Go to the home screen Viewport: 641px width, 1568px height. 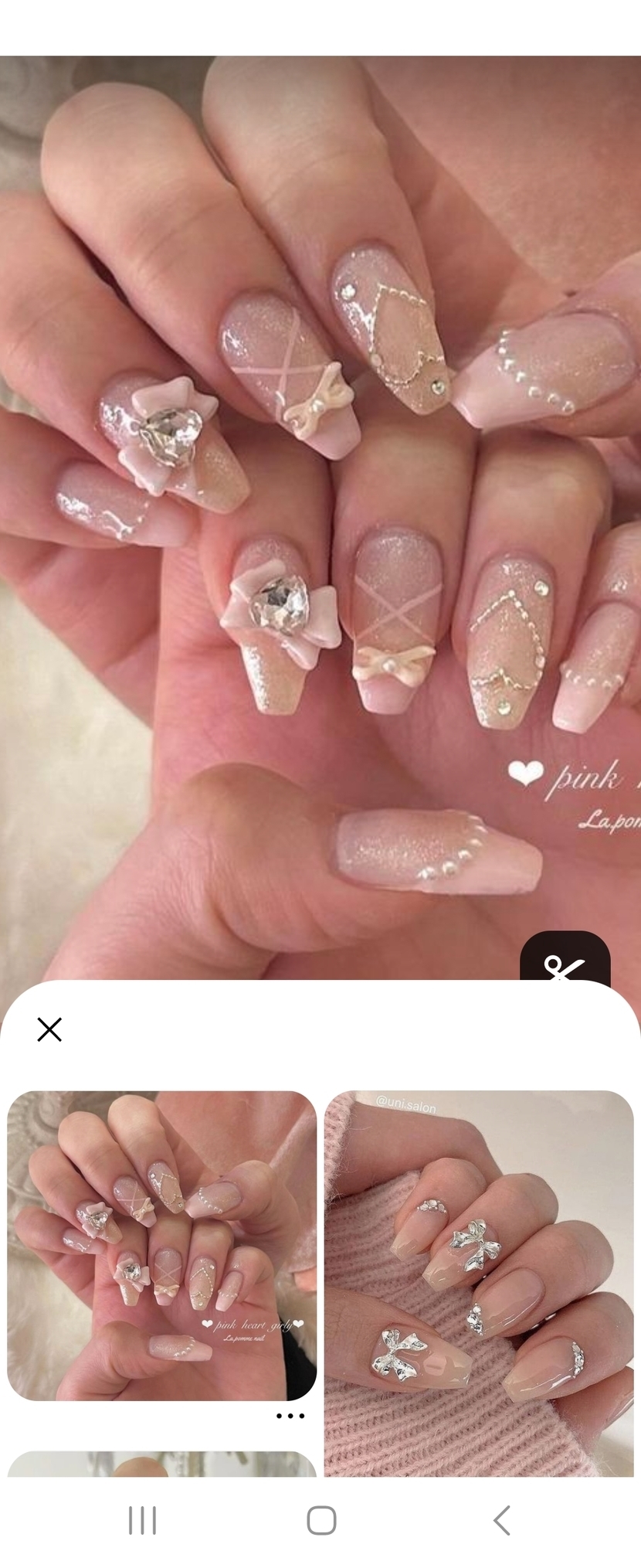click(x=321, y=1520)
